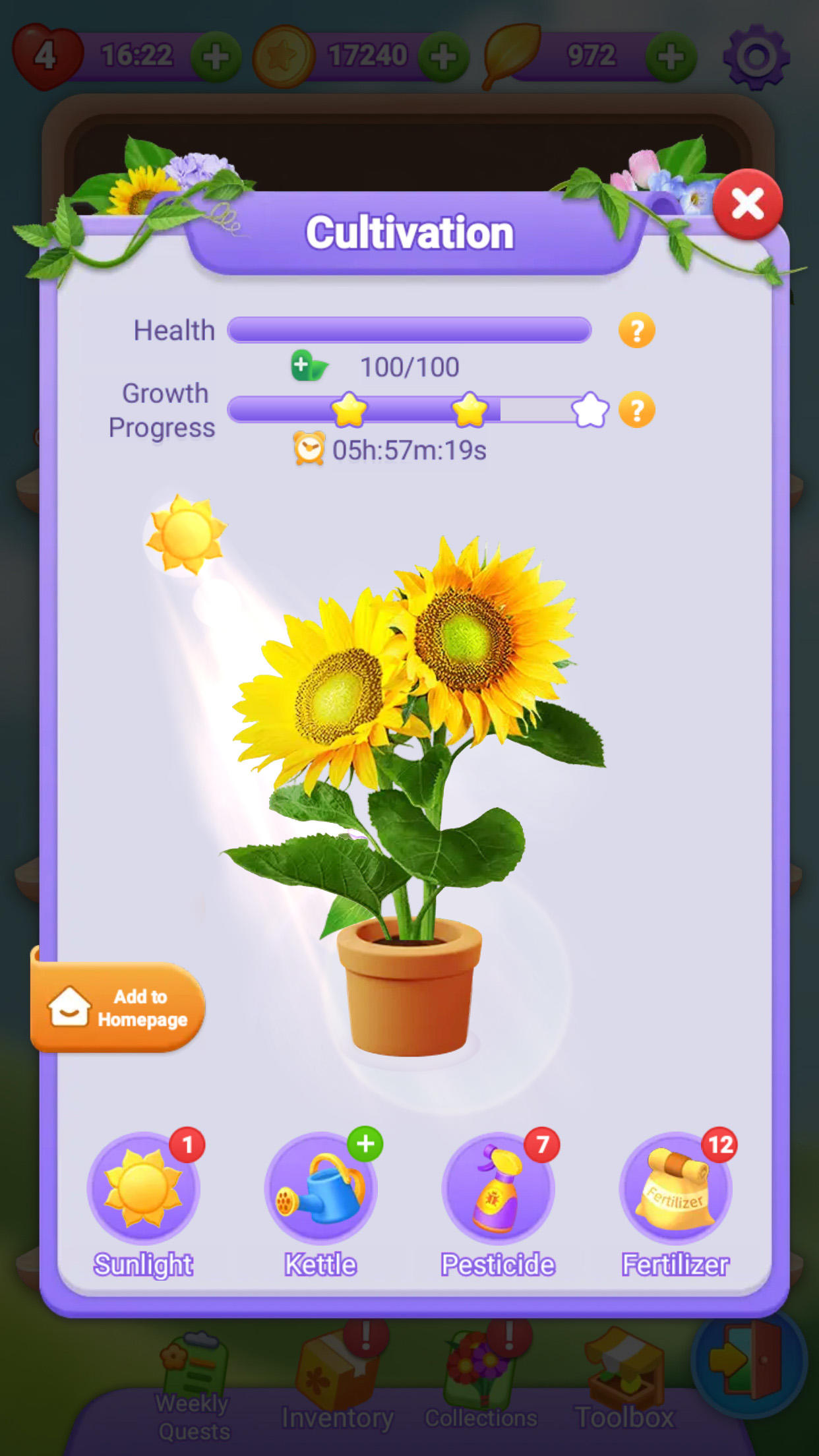
Task: Click the Health help question mark
Action: coord(636,330)
